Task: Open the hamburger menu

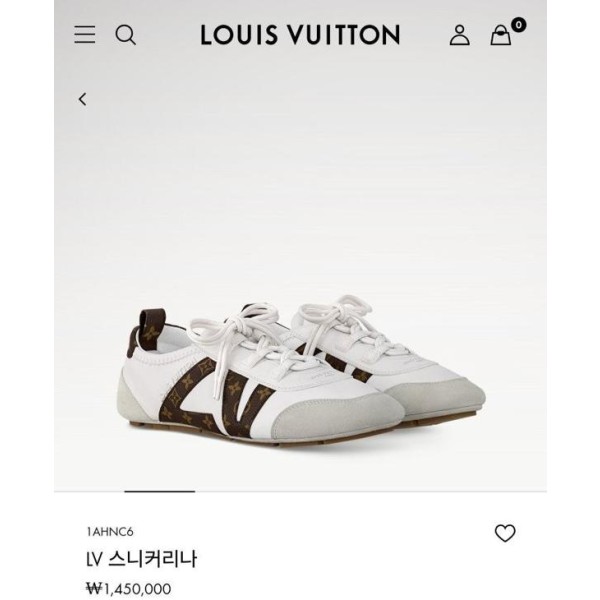Action: click(x=85, y=35)
